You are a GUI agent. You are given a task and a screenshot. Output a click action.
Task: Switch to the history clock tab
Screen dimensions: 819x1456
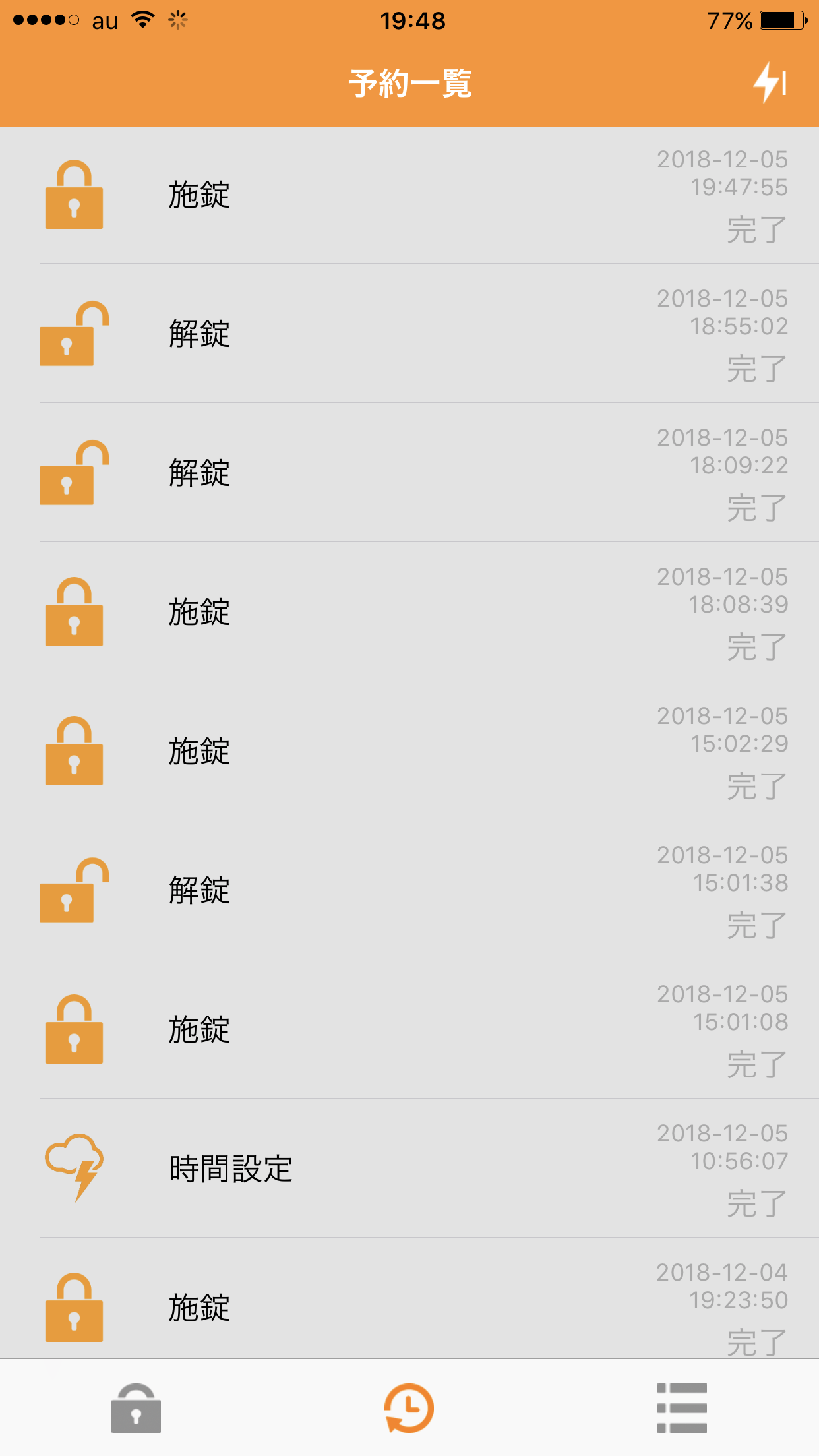pyautogui.click(x=409, y=1409)
